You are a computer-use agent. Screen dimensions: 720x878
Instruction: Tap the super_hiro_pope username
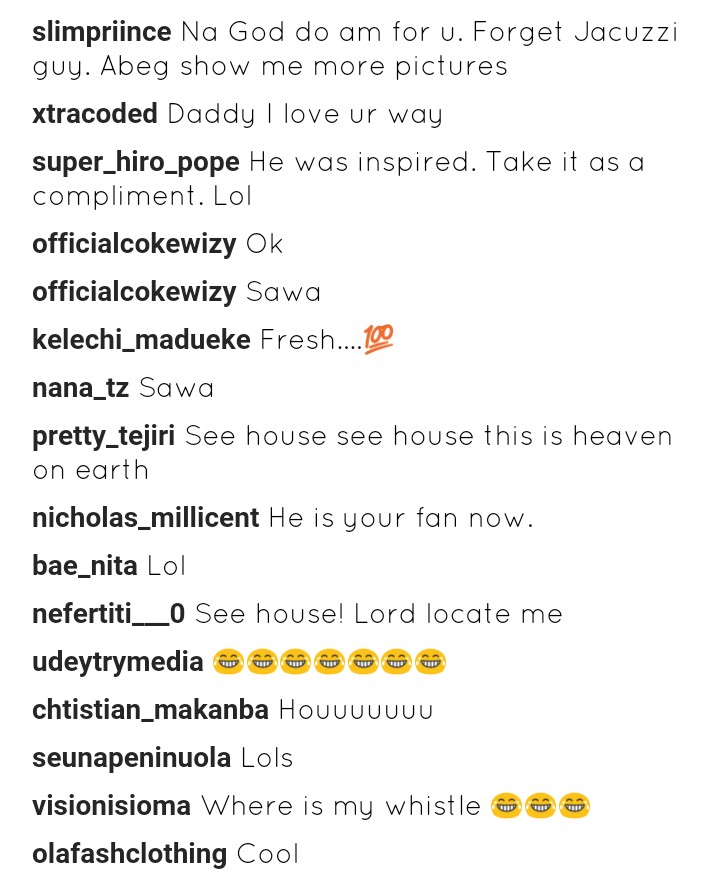[136, 161]
